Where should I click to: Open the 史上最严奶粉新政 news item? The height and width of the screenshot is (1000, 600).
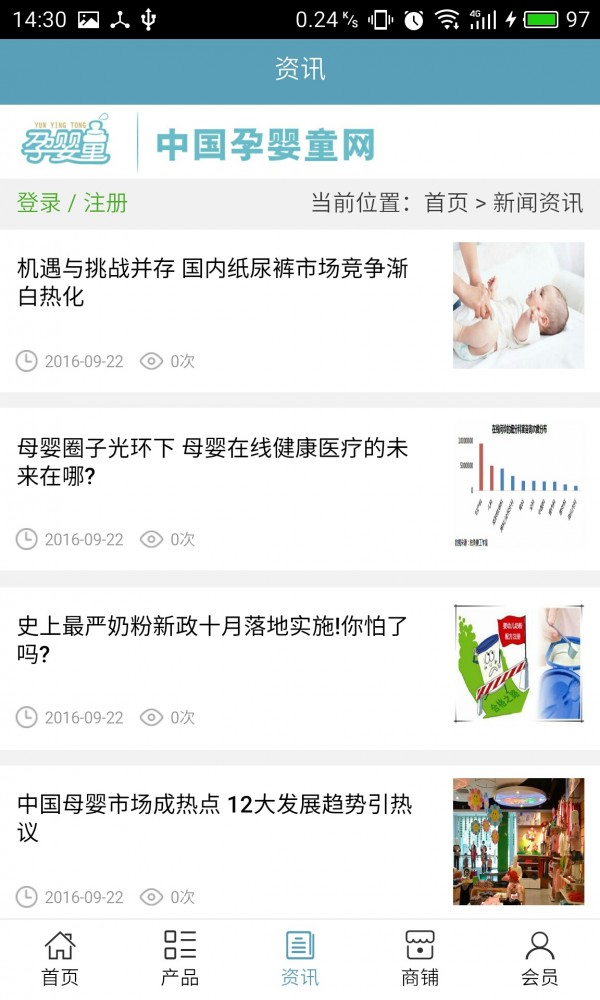pos(214,640)
